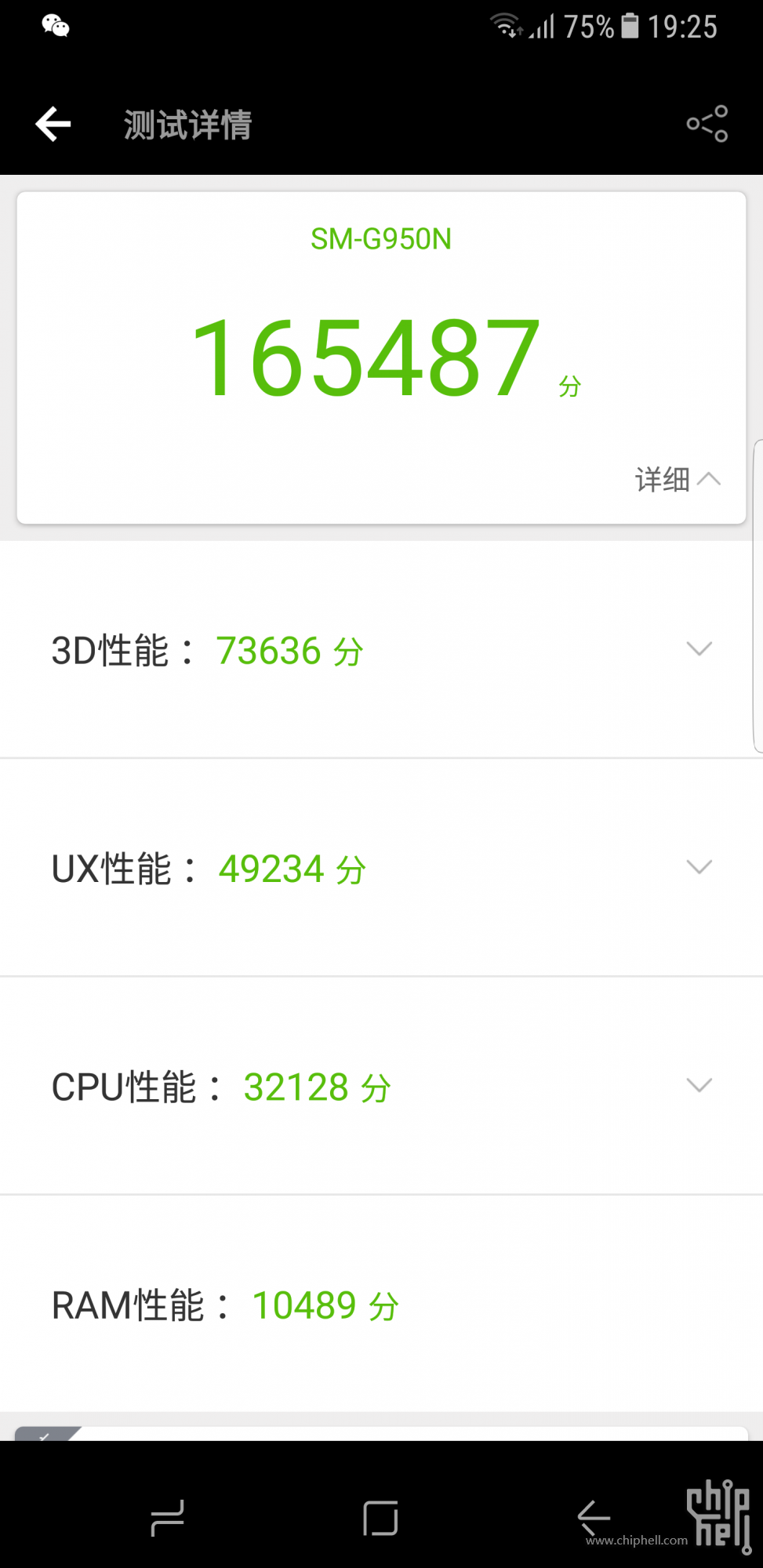Tap the Wi-Fi icon in the status bar

(506, 25)
